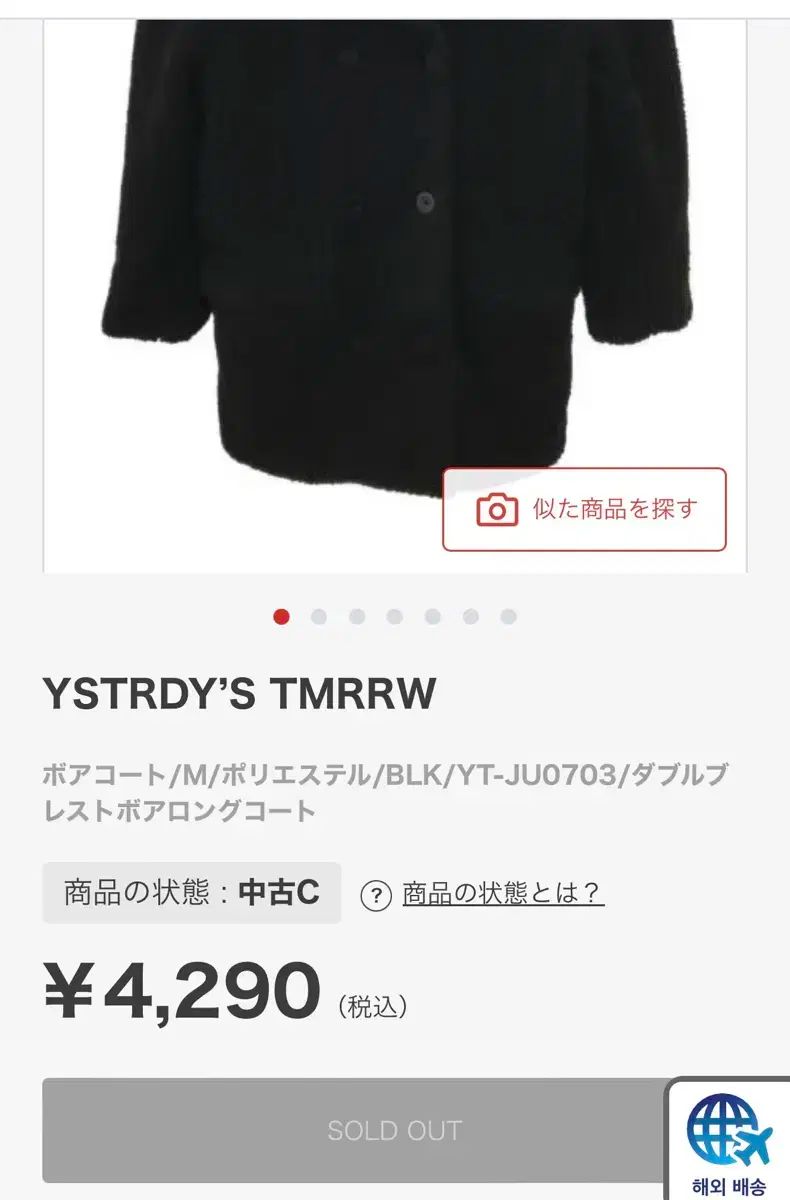Open the 商品の状態とは？ link

(x=502, y=893)
